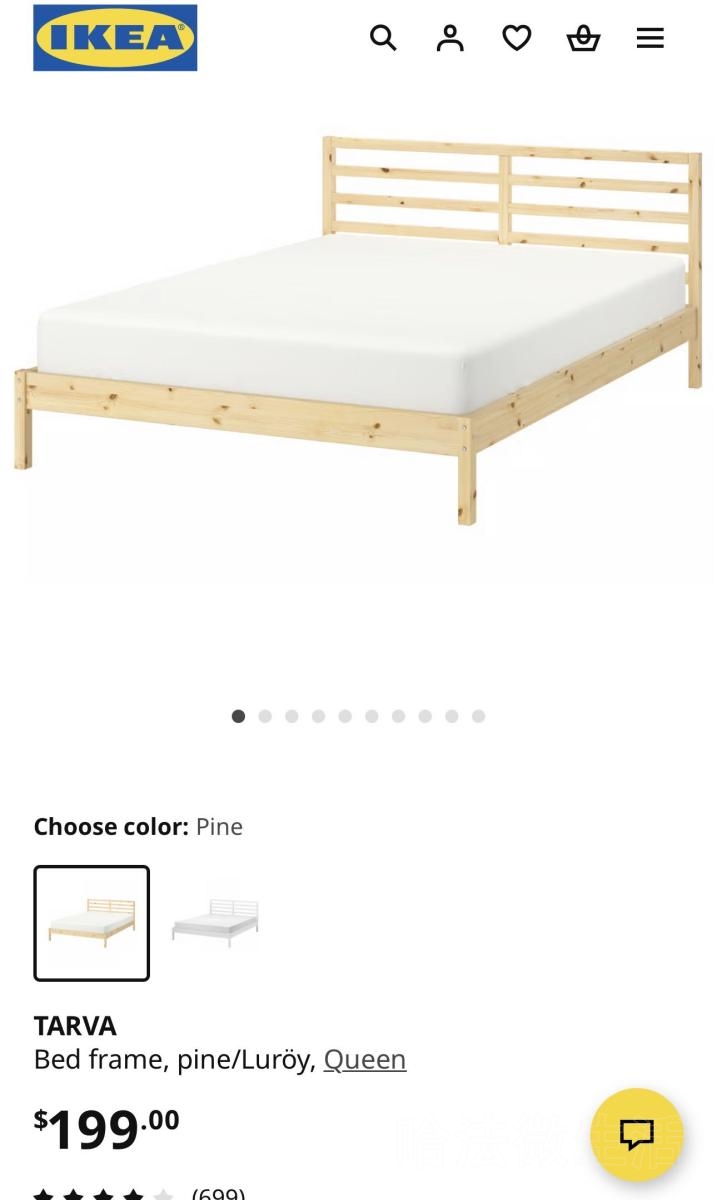Screen dimensions: 717x1200
Task: Go to the IKEA home page
Action: tap(115, 38)
